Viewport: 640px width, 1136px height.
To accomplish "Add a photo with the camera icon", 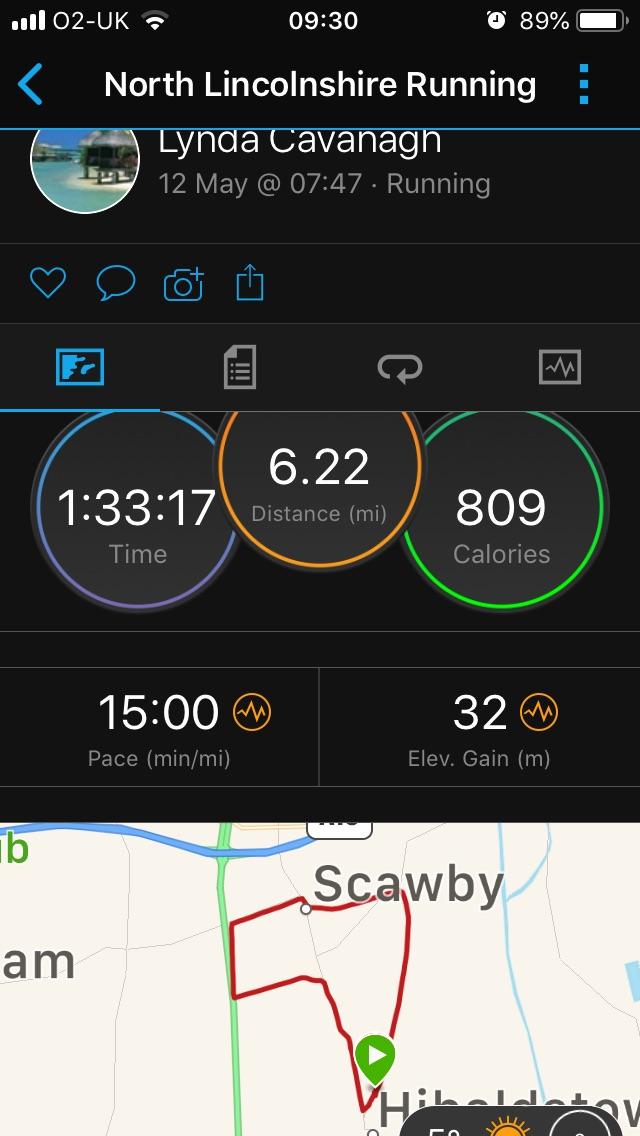I will [x=184, y=283].
